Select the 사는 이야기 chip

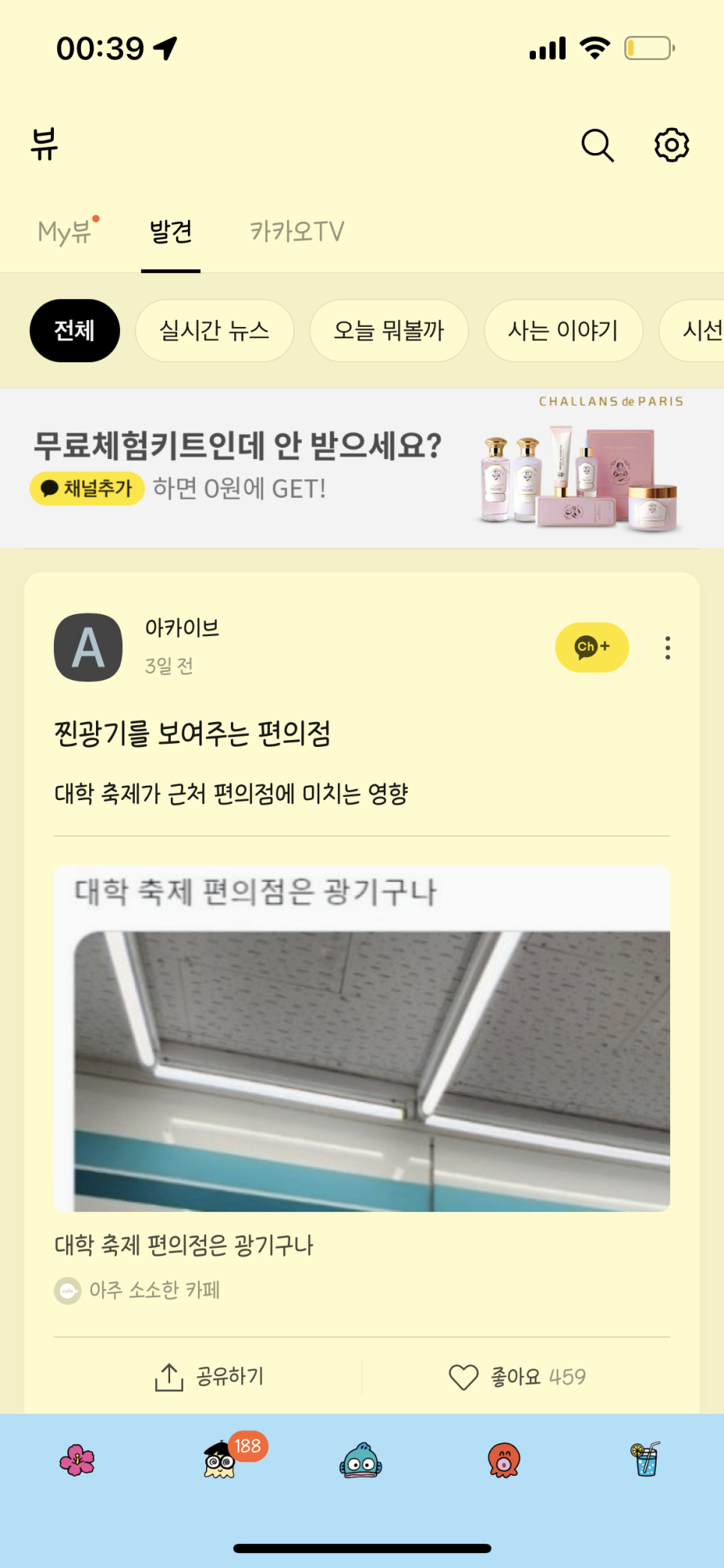[563, 331]
